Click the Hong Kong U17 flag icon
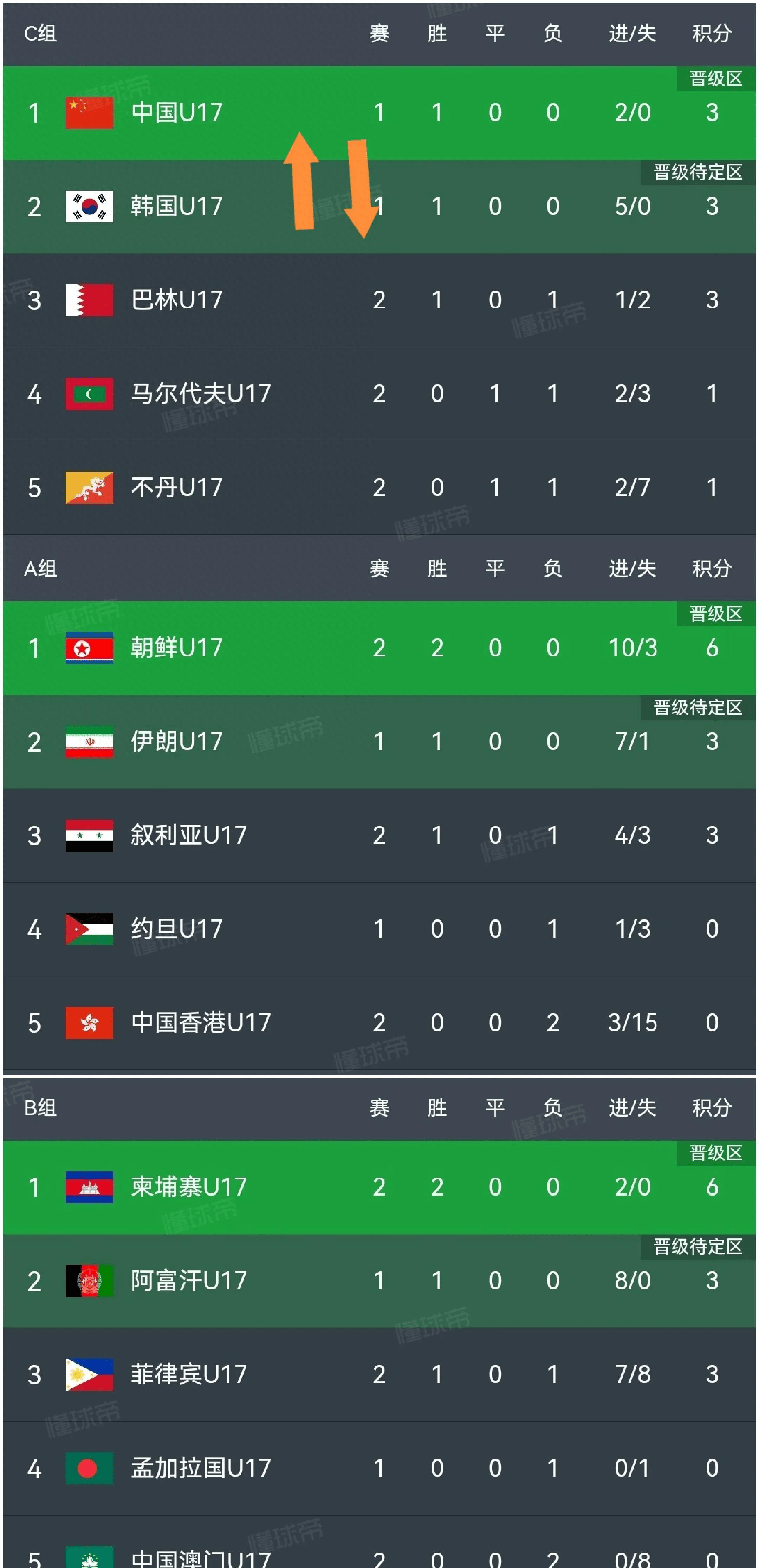Viewport: 759px width, 1568px height. tap(89, 1023)
